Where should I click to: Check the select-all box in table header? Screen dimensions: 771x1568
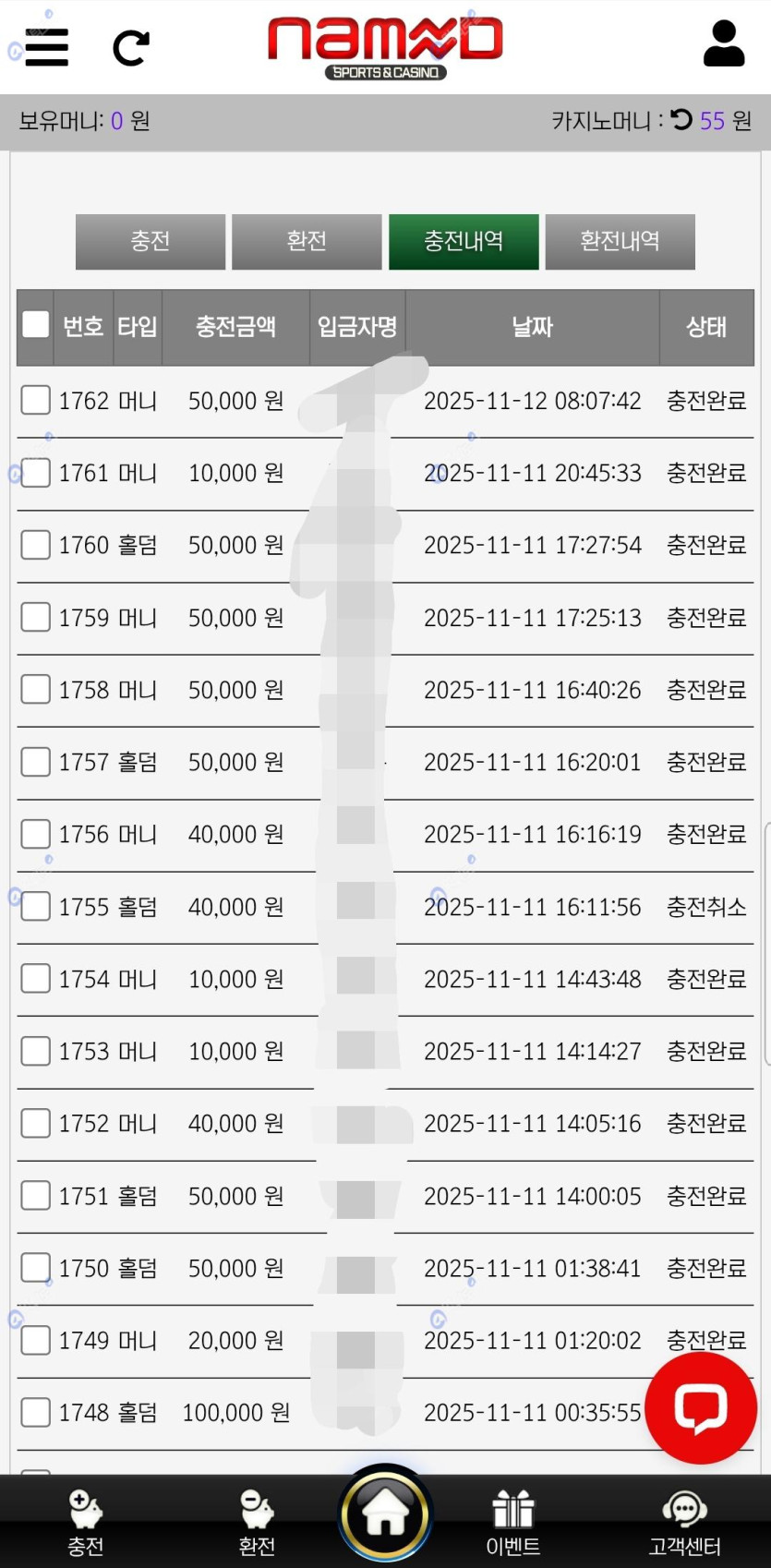(x=35, y=324)
